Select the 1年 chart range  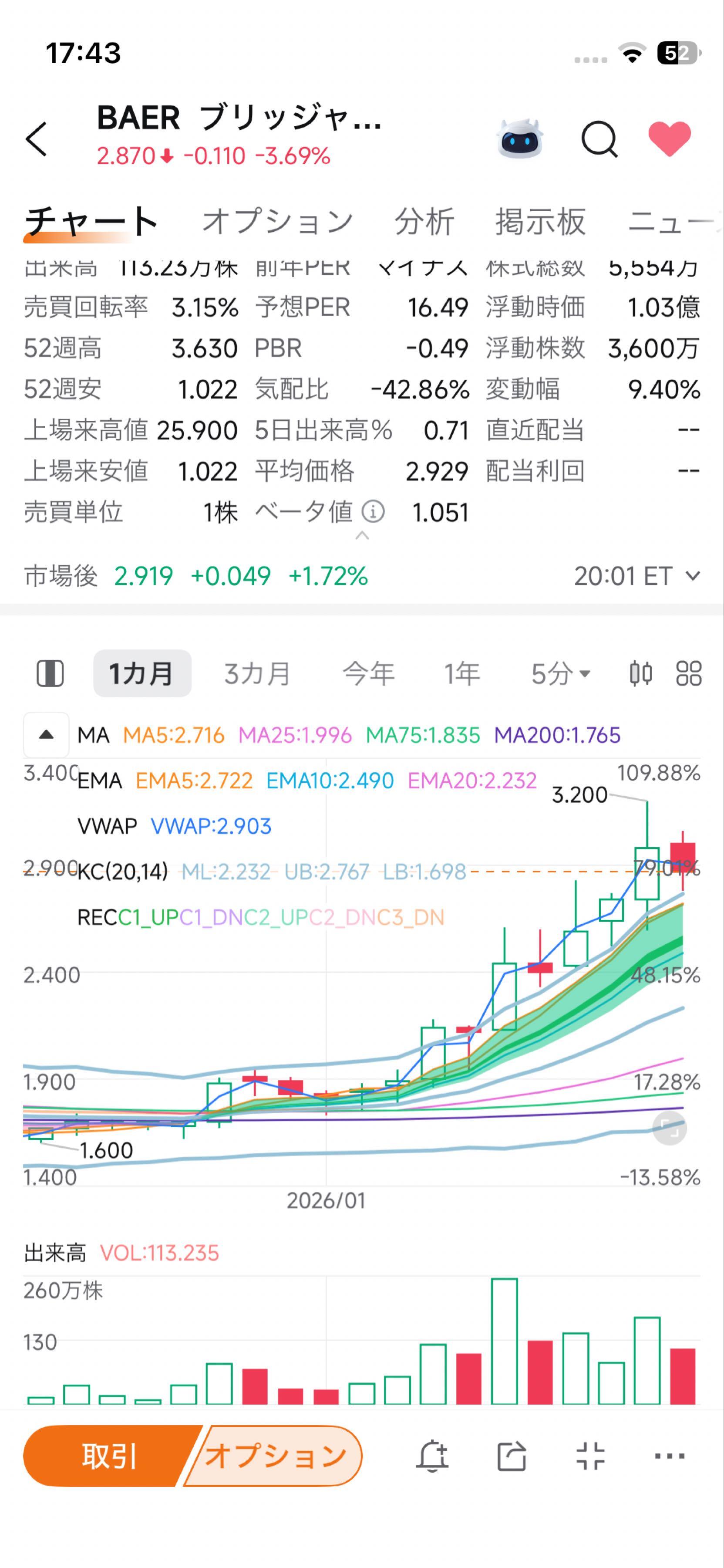point(462,673)
